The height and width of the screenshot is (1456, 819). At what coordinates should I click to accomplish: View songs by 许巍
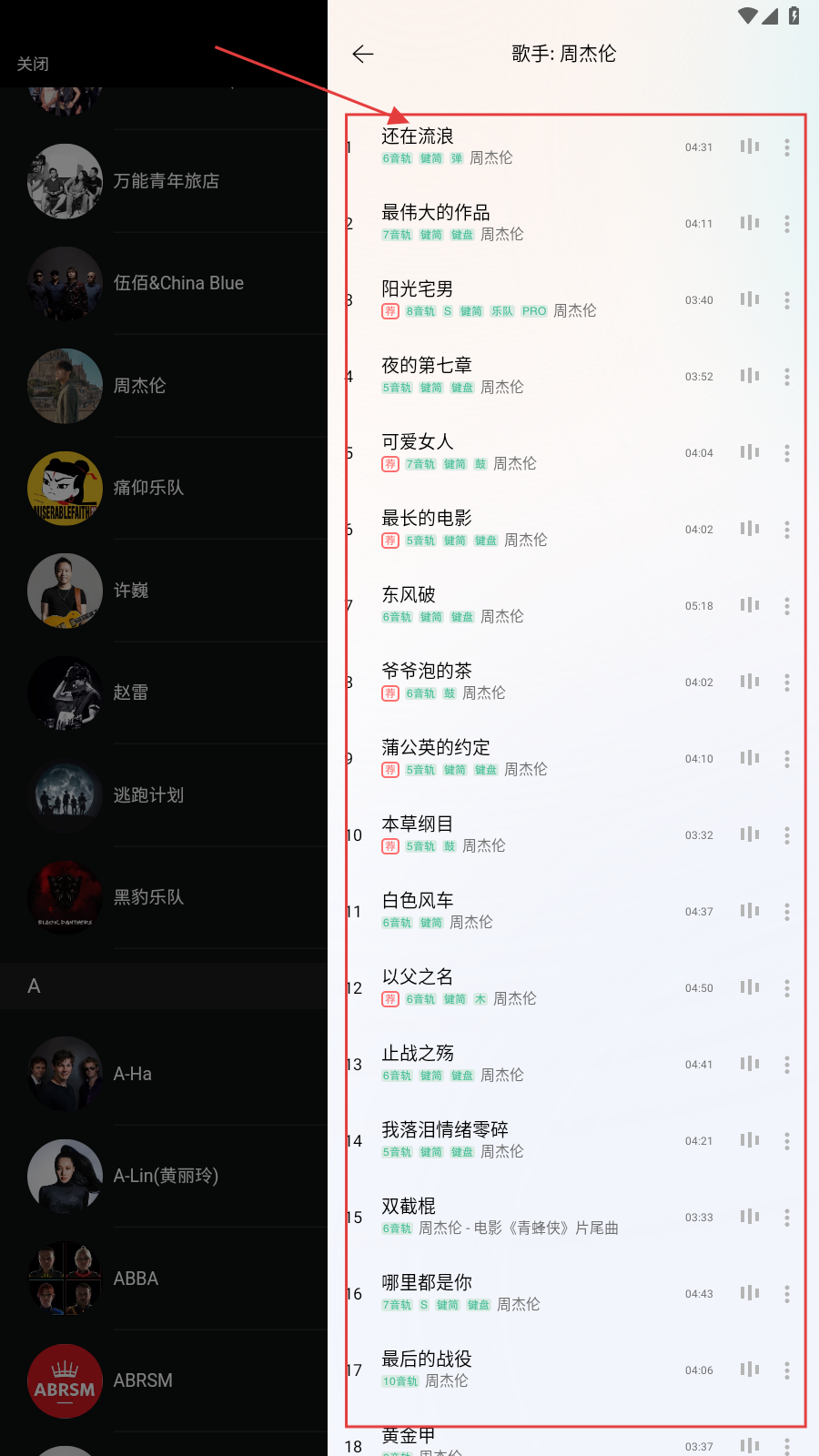coord(130,591)
